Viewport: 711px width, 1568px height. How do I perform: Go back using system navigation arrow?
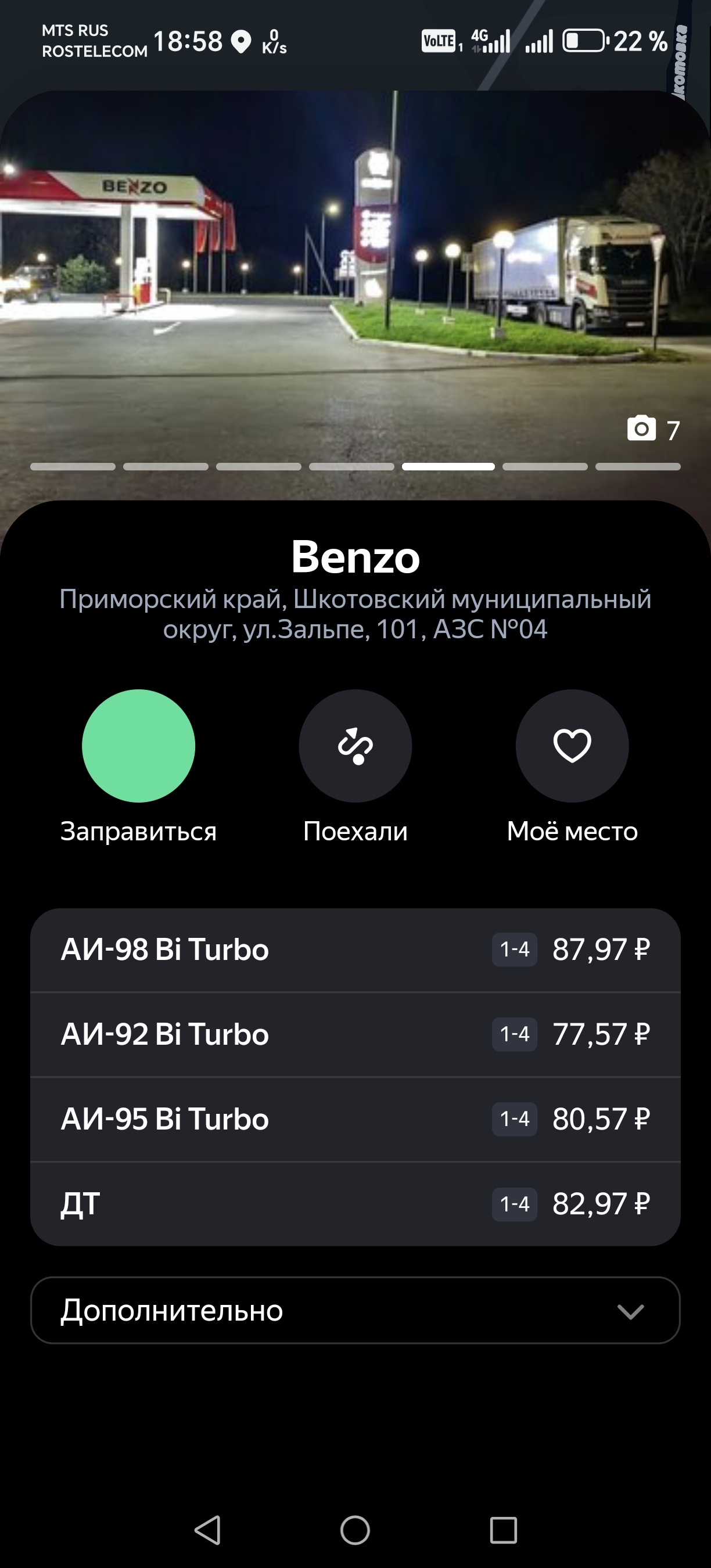point(207,1530)
